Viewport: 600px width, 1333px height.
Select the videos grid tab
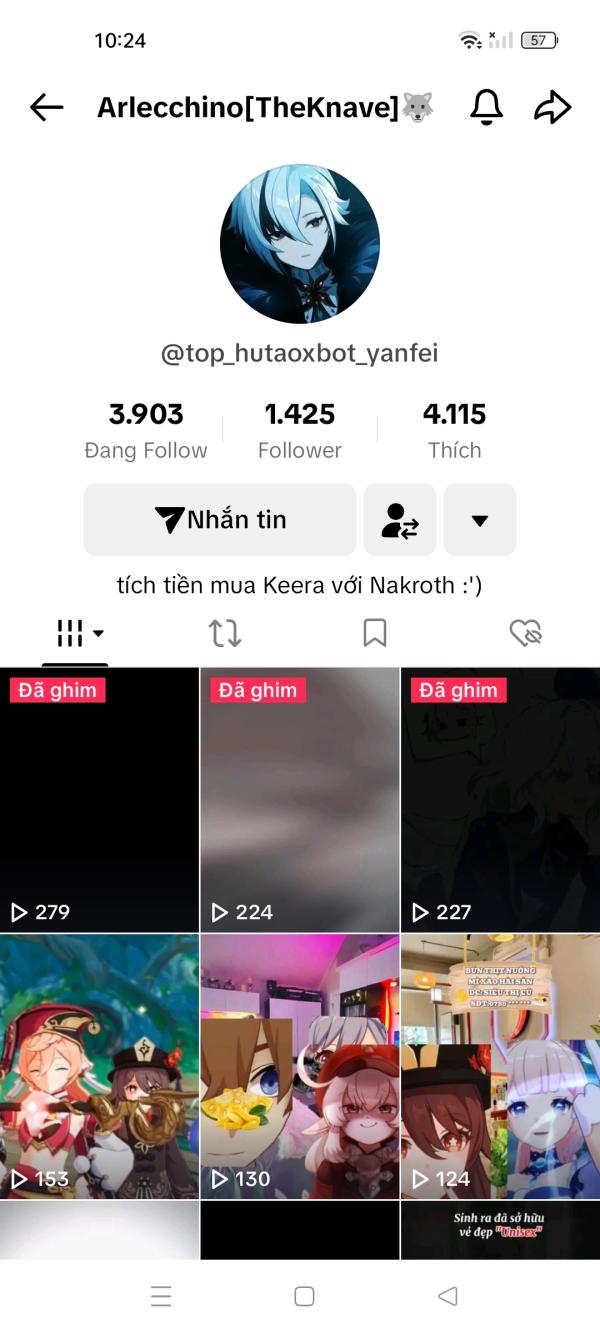(76, 633)
